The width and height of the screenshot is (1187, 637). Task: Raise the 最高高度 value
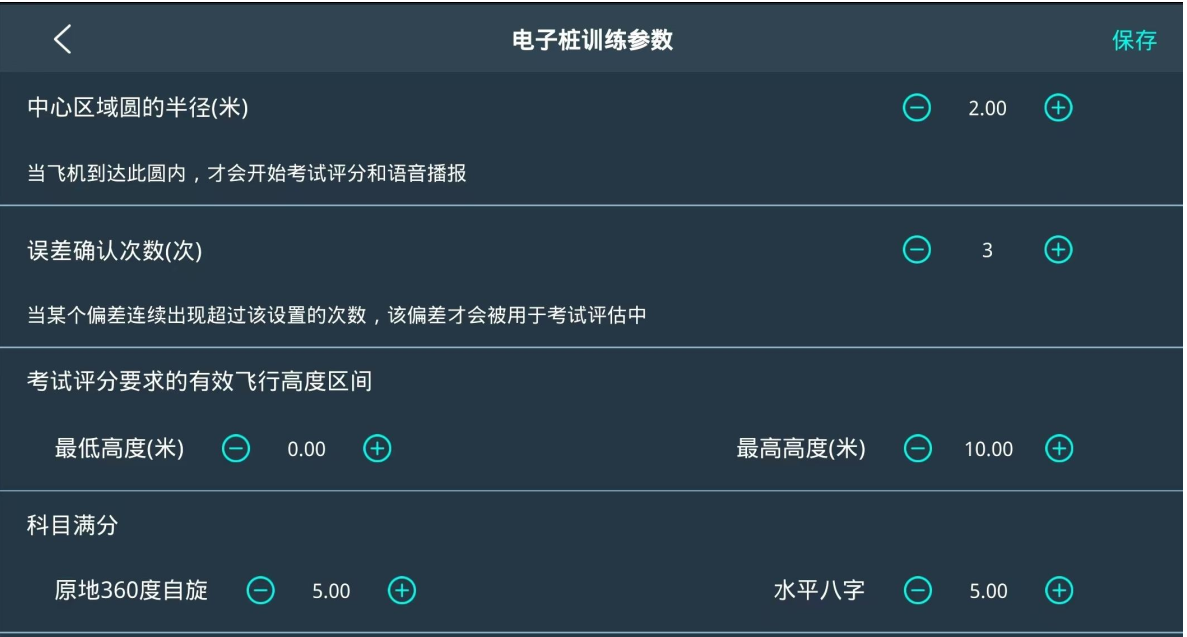tap(1059, 449)
